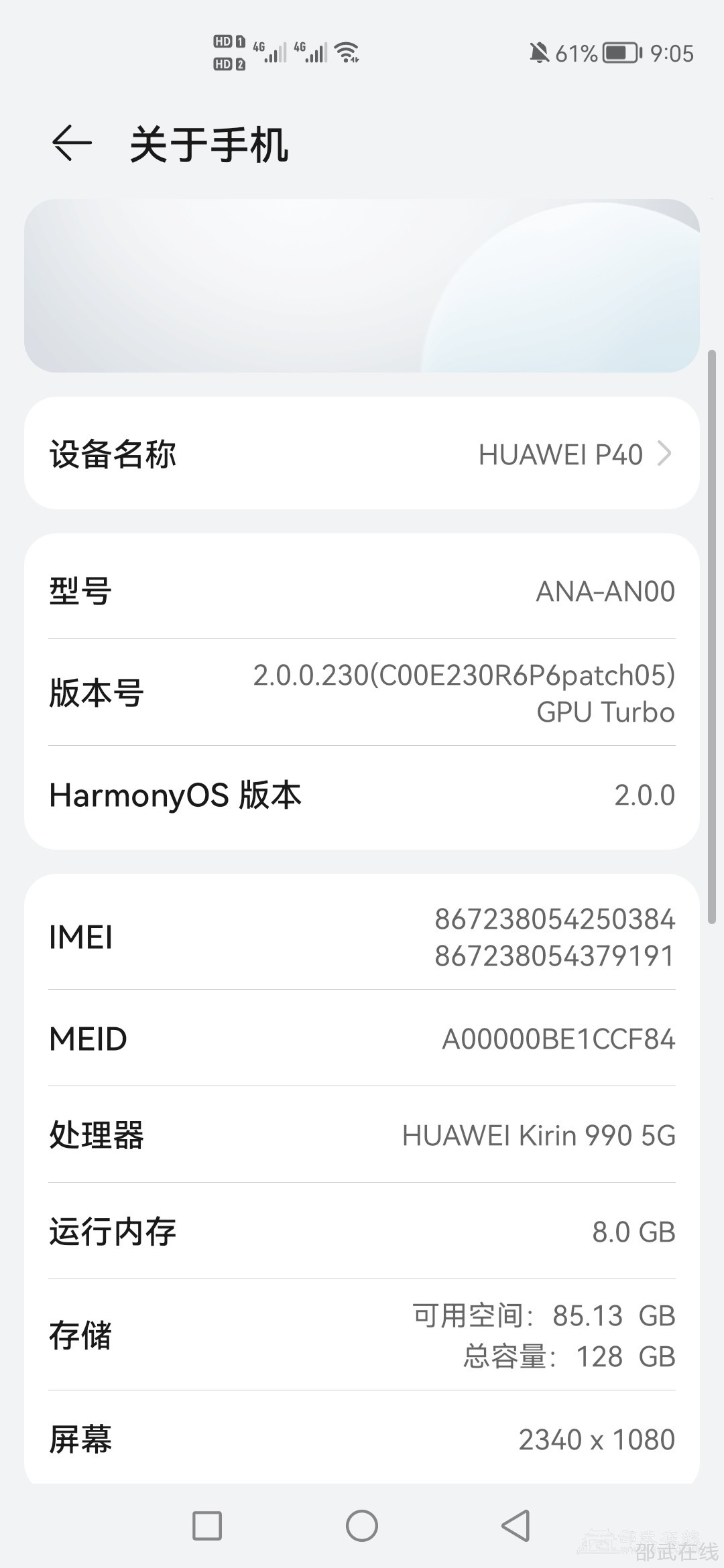Open 设备名称 HUAWEI P40 row
This screenshot has height=1568, width=724.
(362, 454)
